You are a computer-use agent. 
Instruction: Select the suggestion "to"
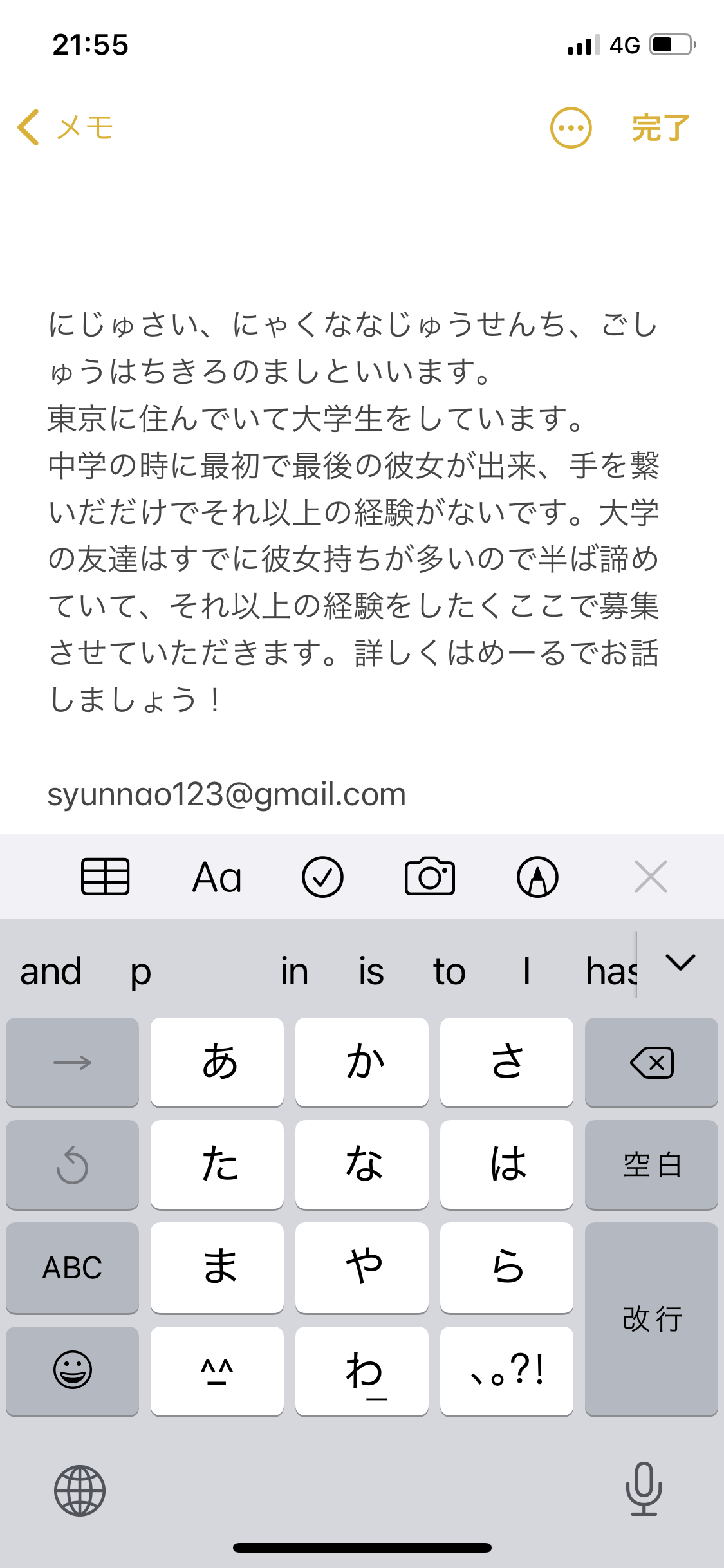(x=449, y=971)
